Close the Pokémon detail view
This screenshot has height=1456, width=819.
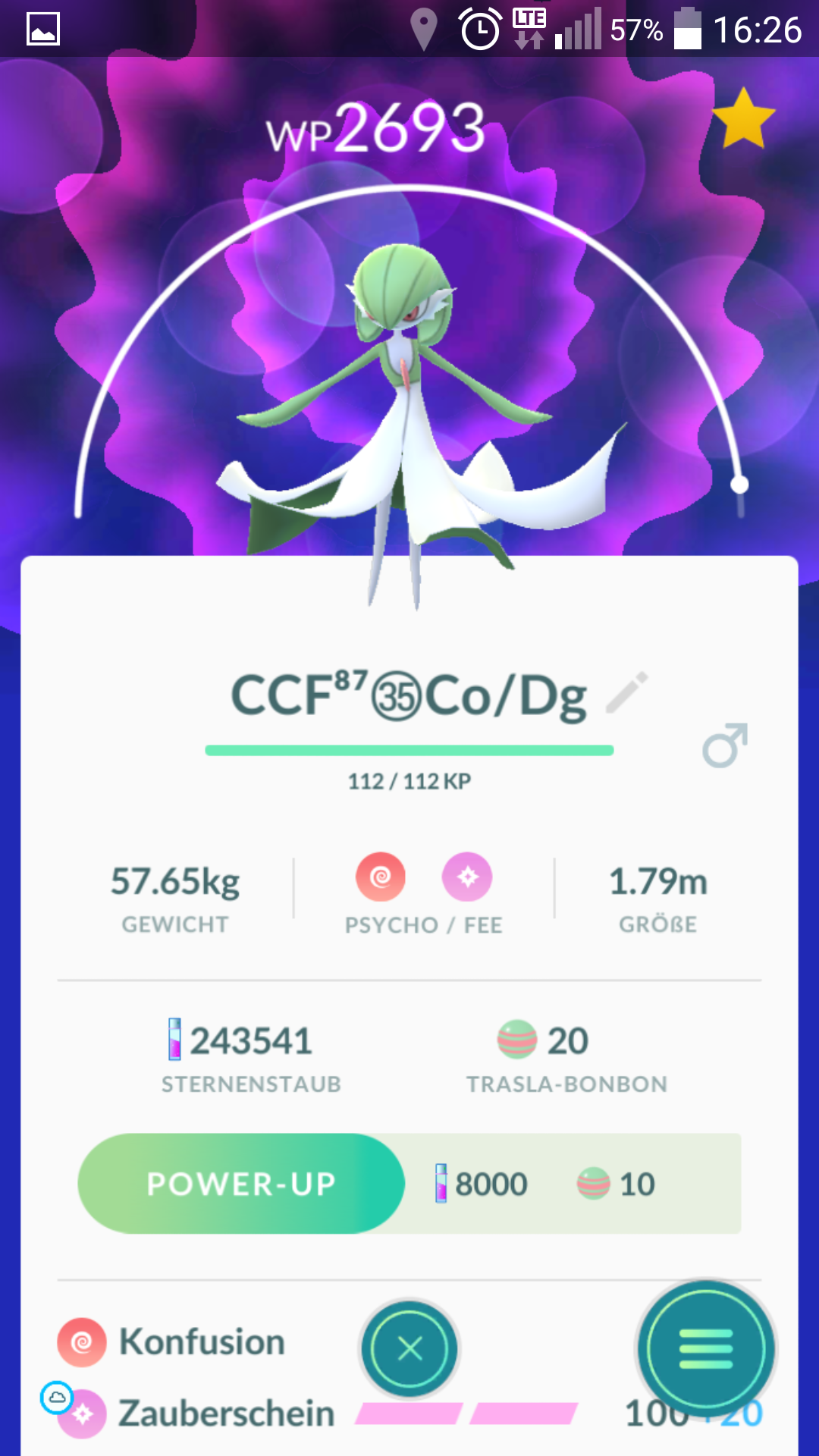(409, 1349)
